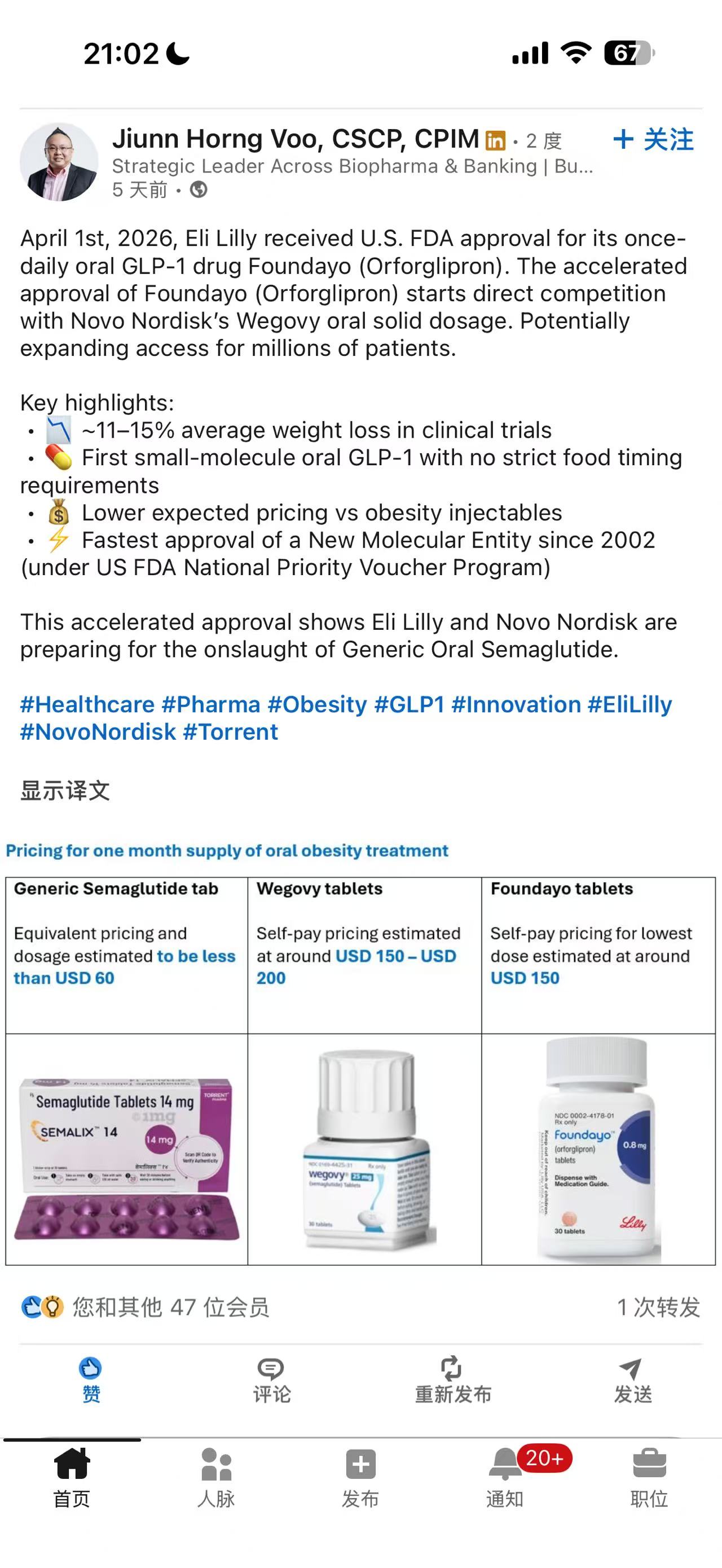
Task: Open the #Healthcare hashtag
Action: coord(87,704)
